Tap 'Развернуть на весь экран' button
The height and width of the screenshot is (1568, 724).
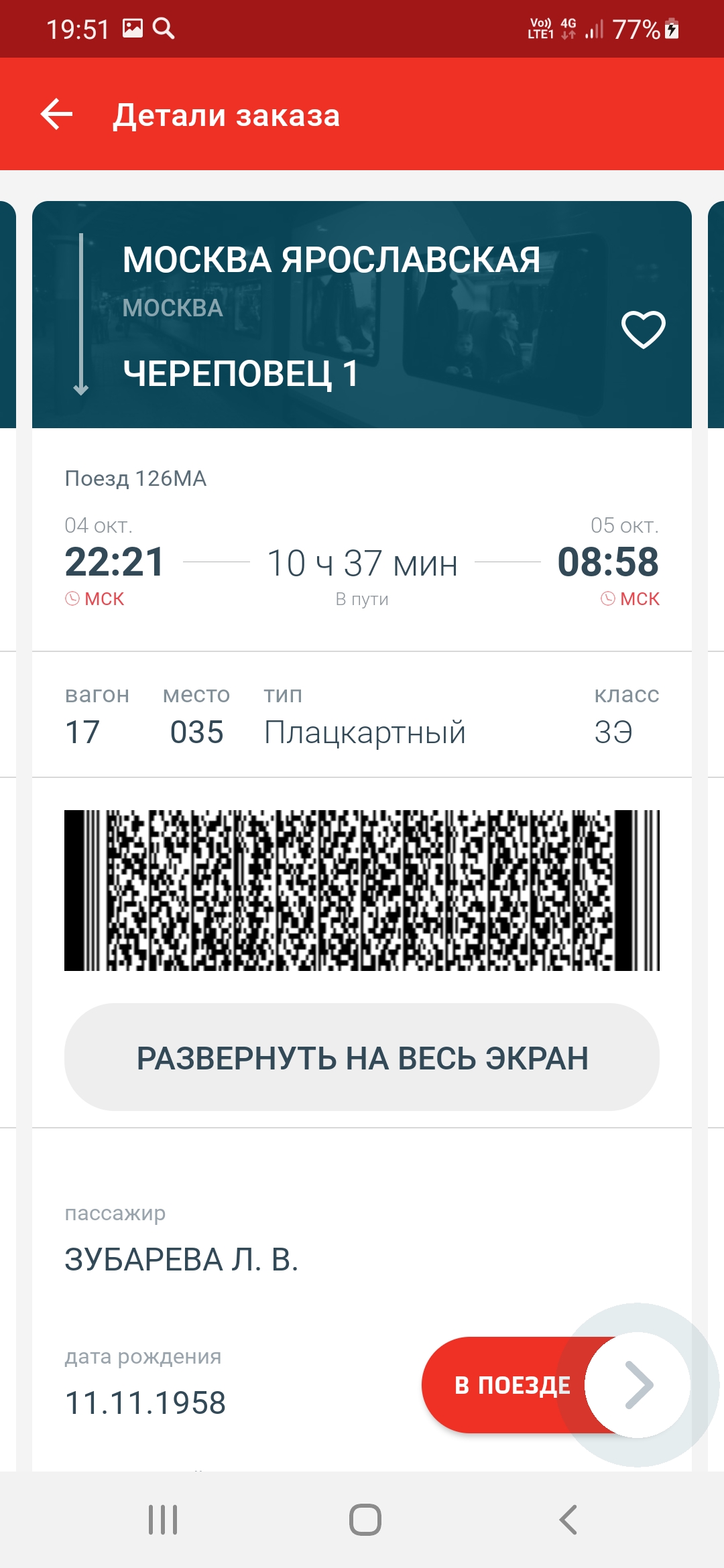click(362, 1057)
